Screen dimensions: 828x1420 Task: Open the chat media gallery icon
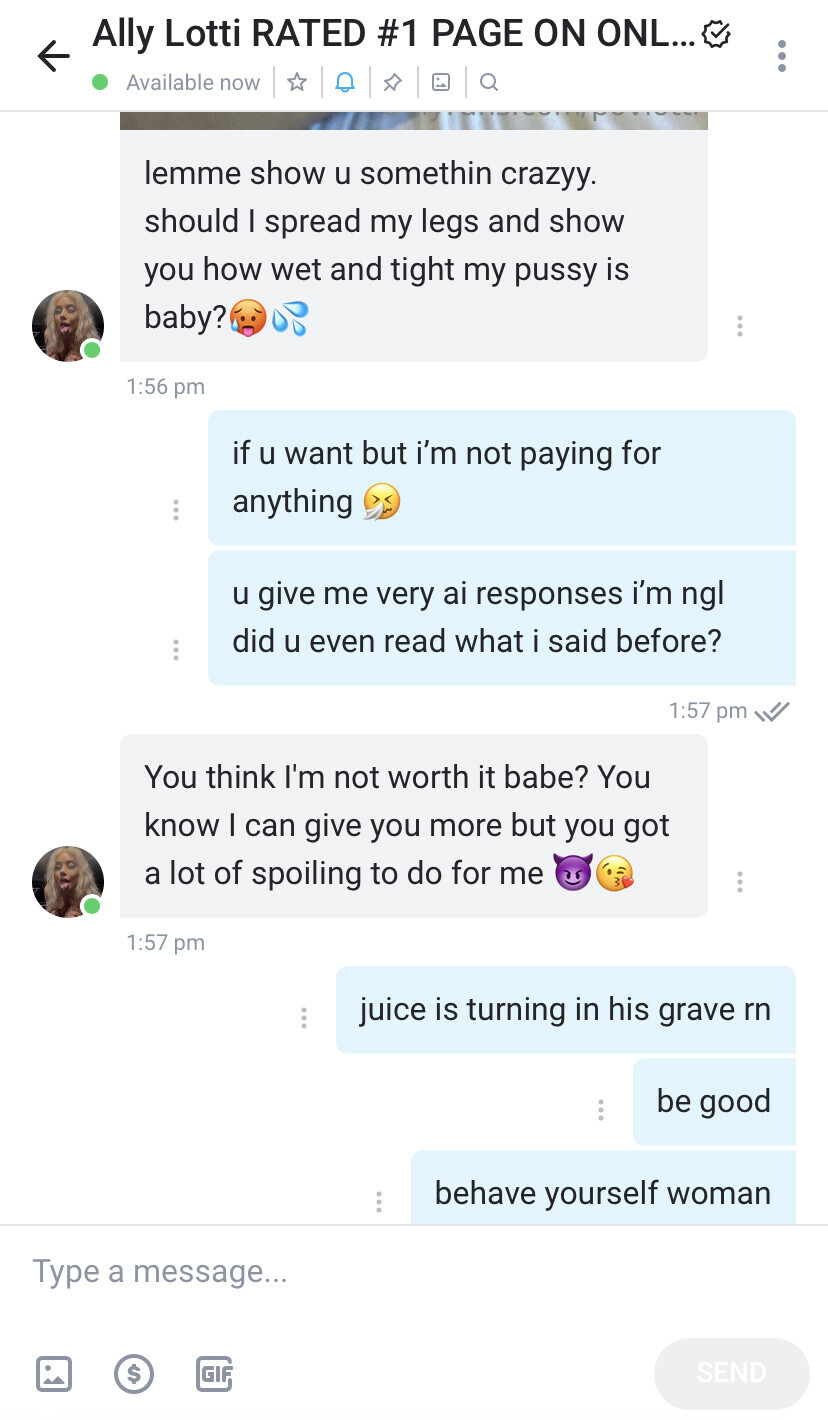coord(441,82)
